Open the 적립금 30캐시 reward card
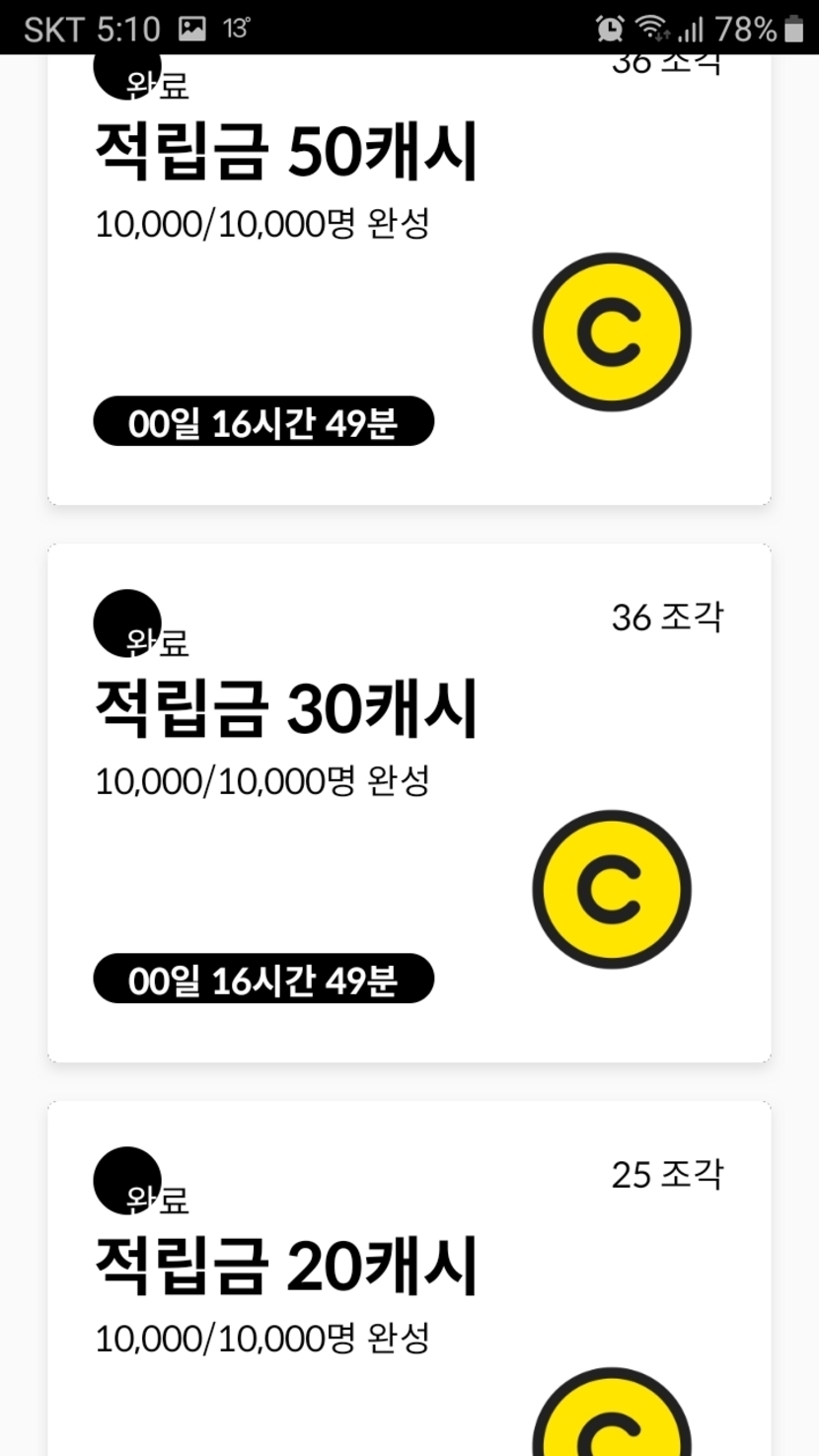The image size is (819, 1456). tap(409, 801)
